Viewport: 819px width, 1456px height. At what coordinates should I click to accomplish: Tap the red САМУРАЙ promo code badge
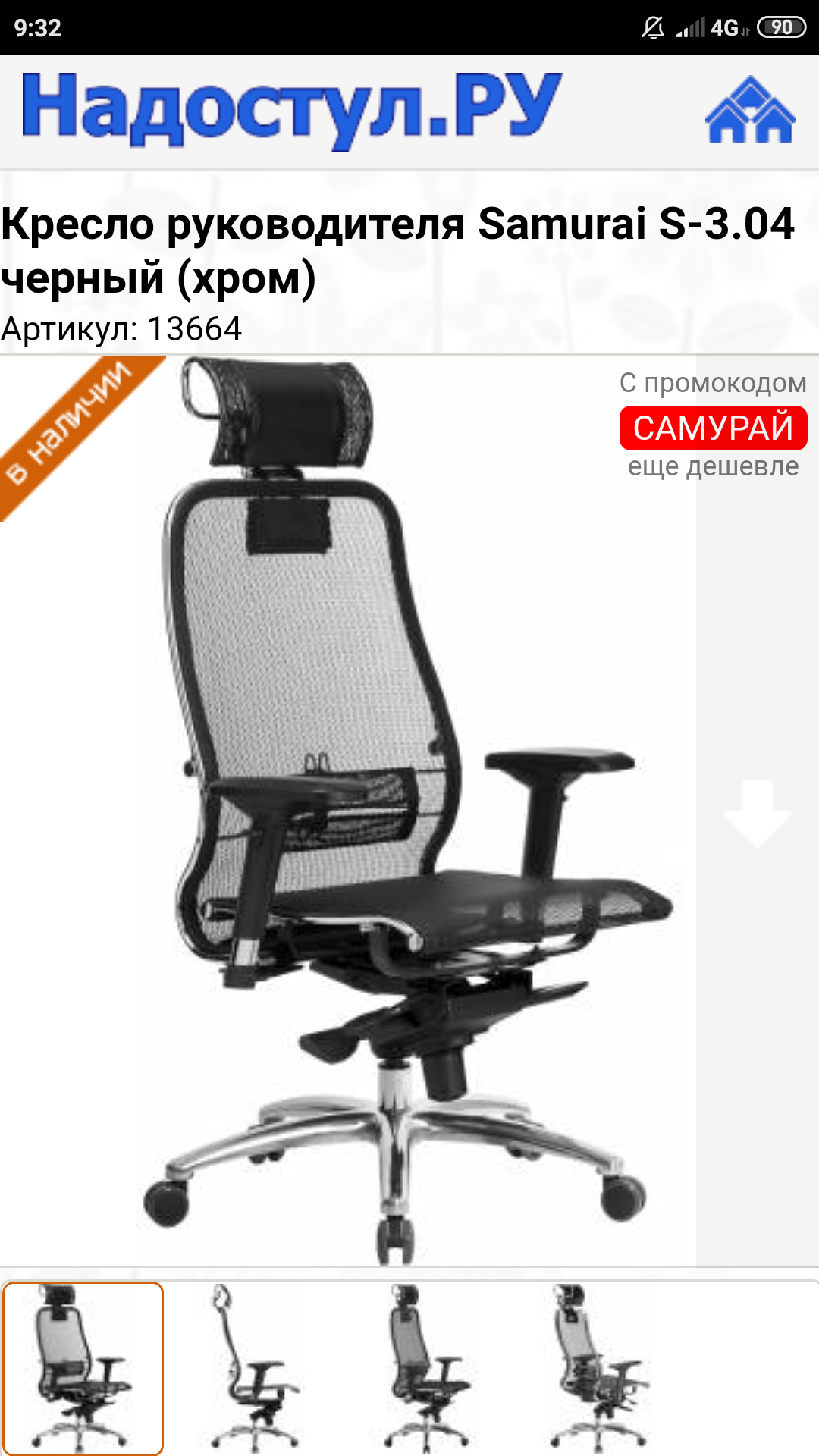pos(713,428)
